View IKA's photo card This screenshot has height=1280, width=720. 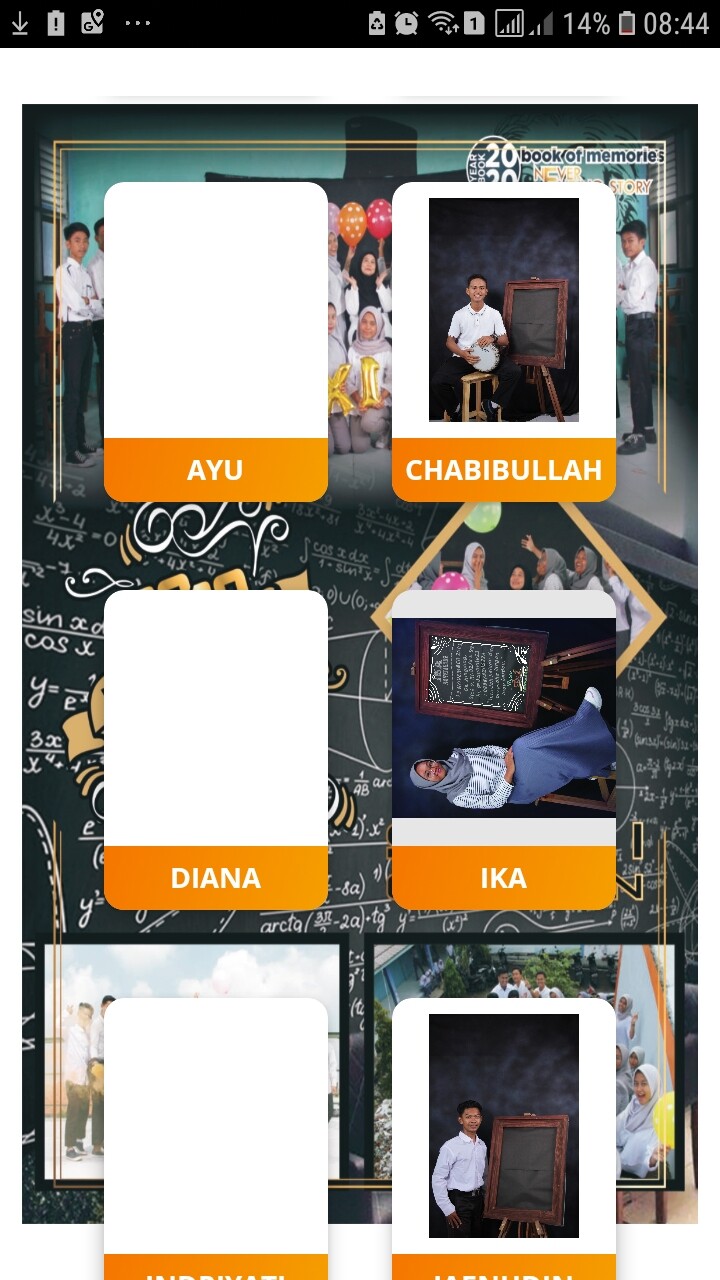[x=503, y=749]
